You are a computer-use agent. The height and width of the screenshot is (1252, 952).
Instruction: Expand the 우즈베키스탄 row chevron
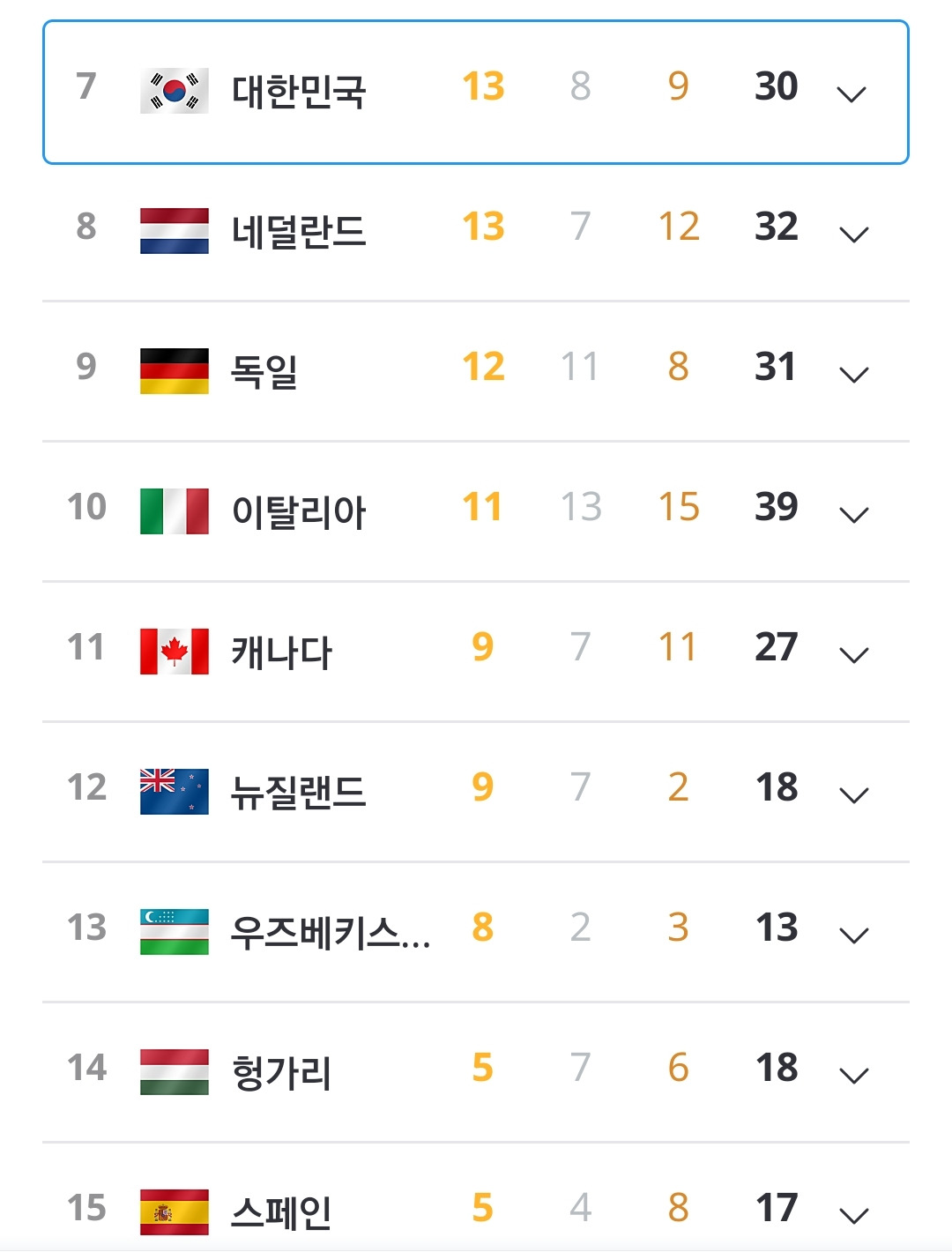[853, 935]
